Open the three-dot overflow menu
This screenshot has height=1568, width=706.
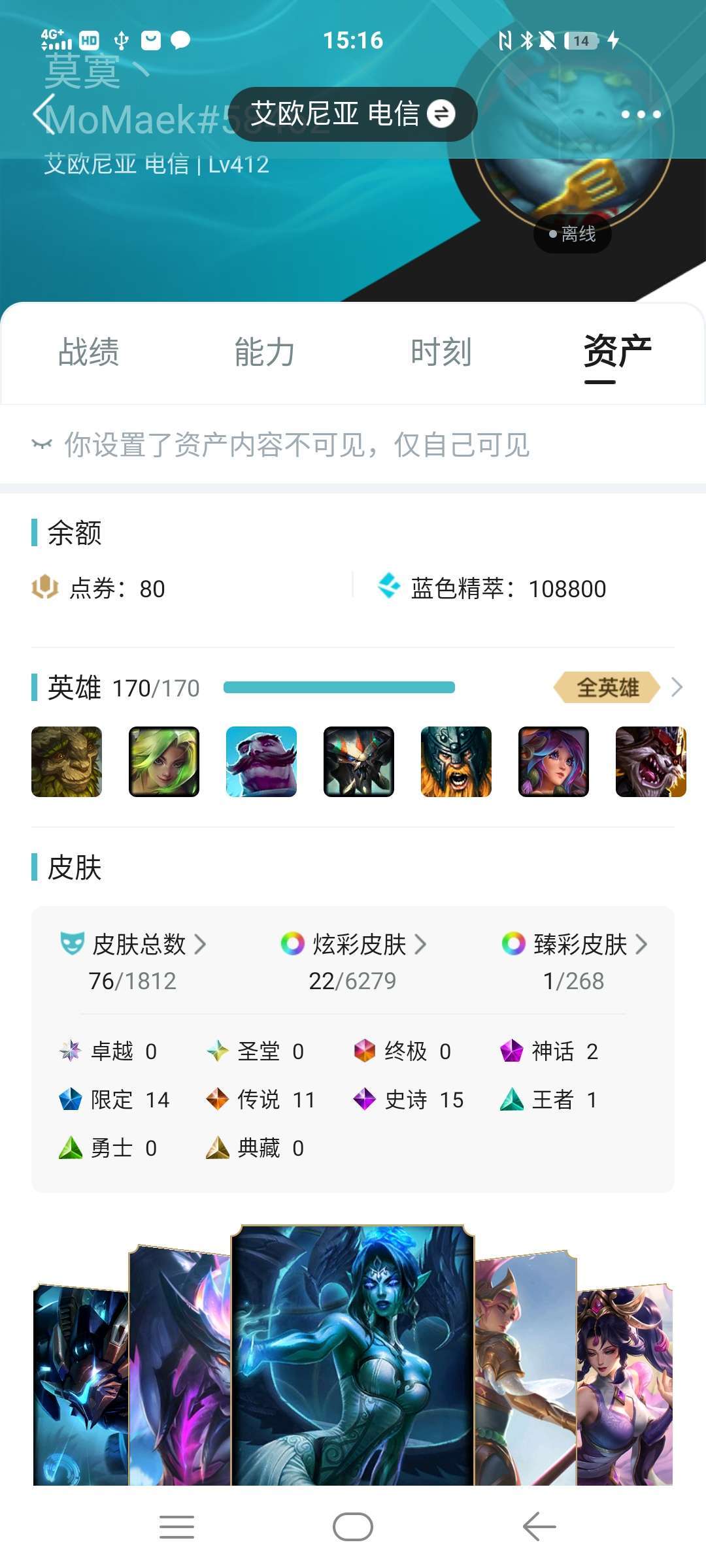(641, 114)
